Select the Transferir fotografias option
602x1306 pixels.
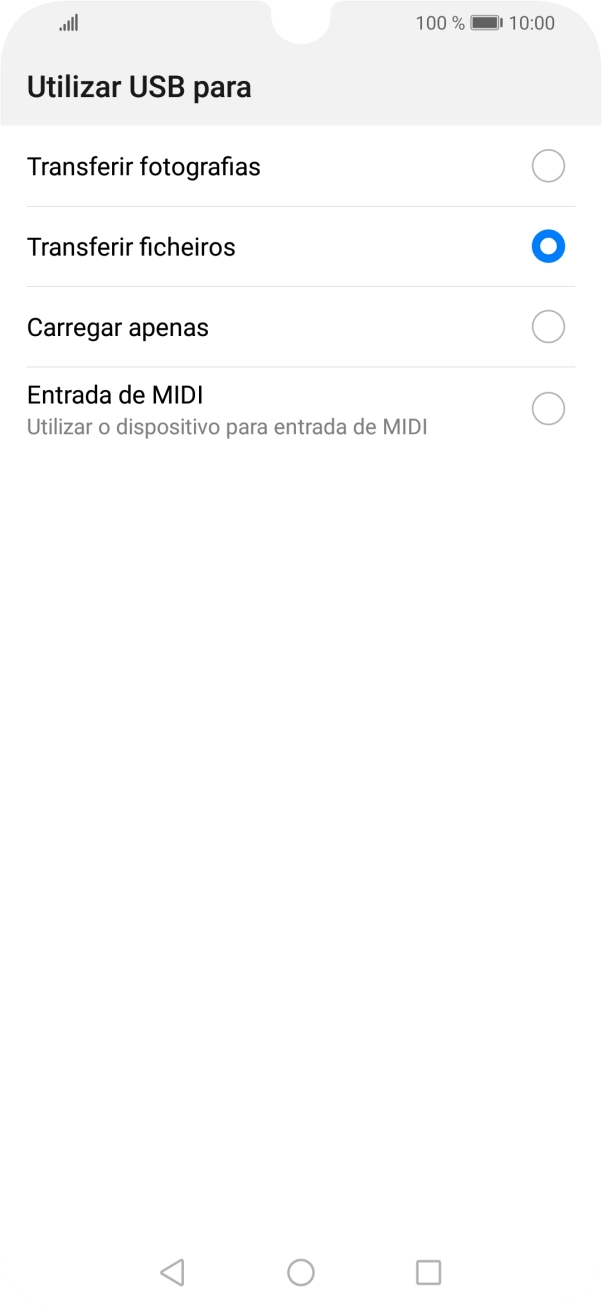[547, 166]
